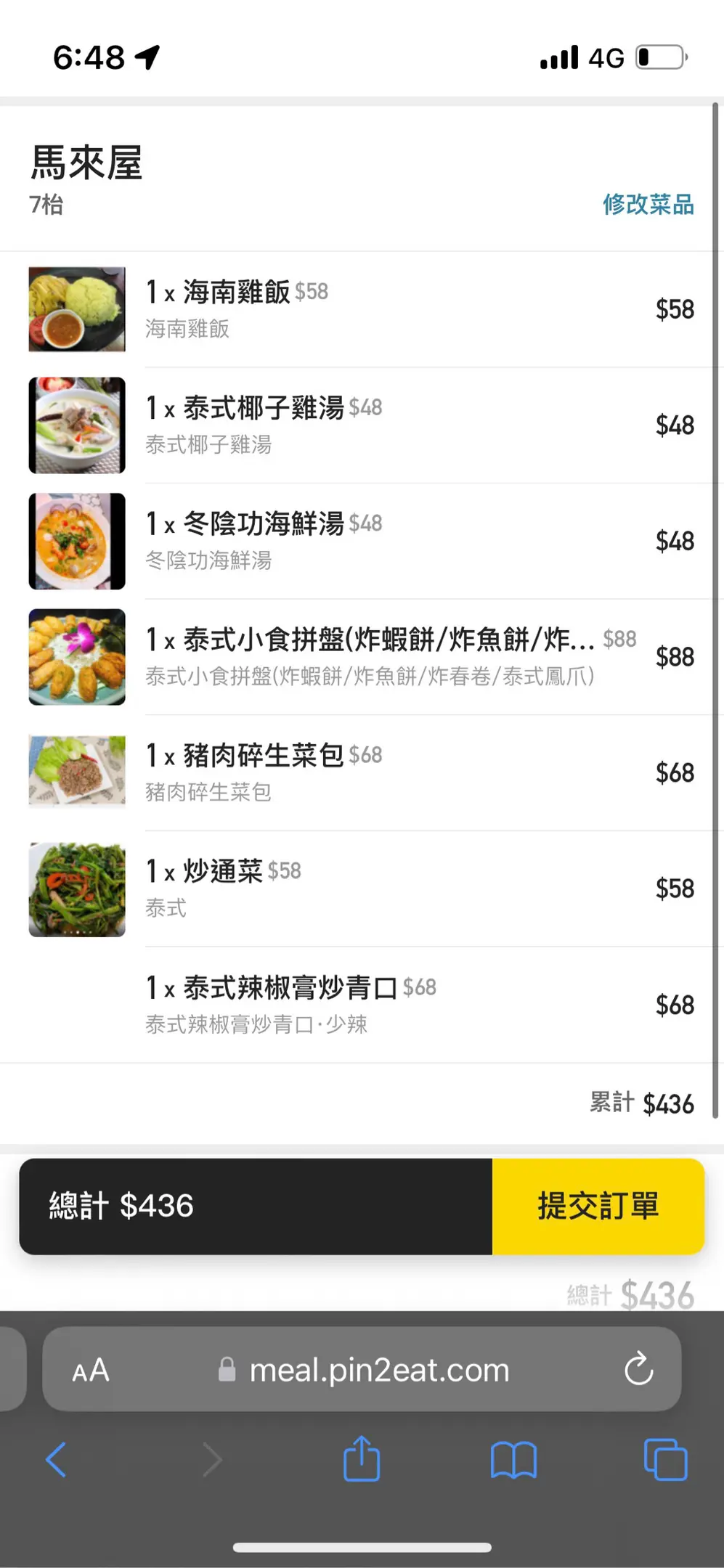
Task: Open Safari bookmarks
Action: pos(513,1459)
